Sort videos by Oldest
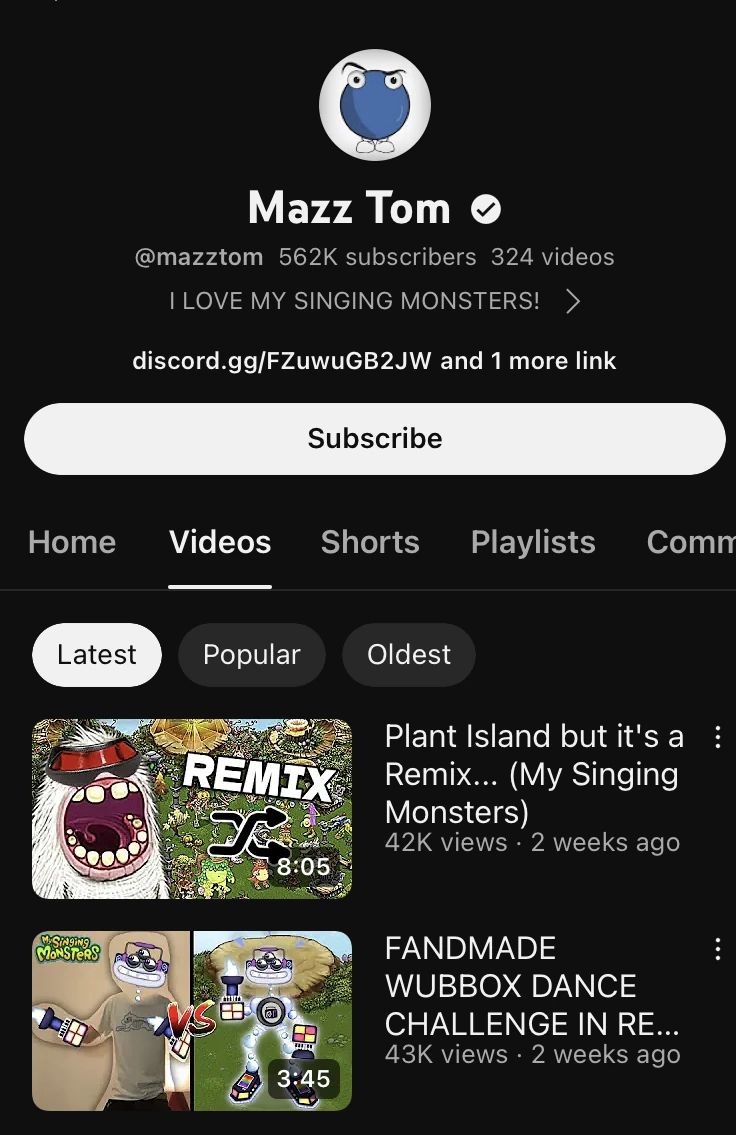 (x=409, y=655)
